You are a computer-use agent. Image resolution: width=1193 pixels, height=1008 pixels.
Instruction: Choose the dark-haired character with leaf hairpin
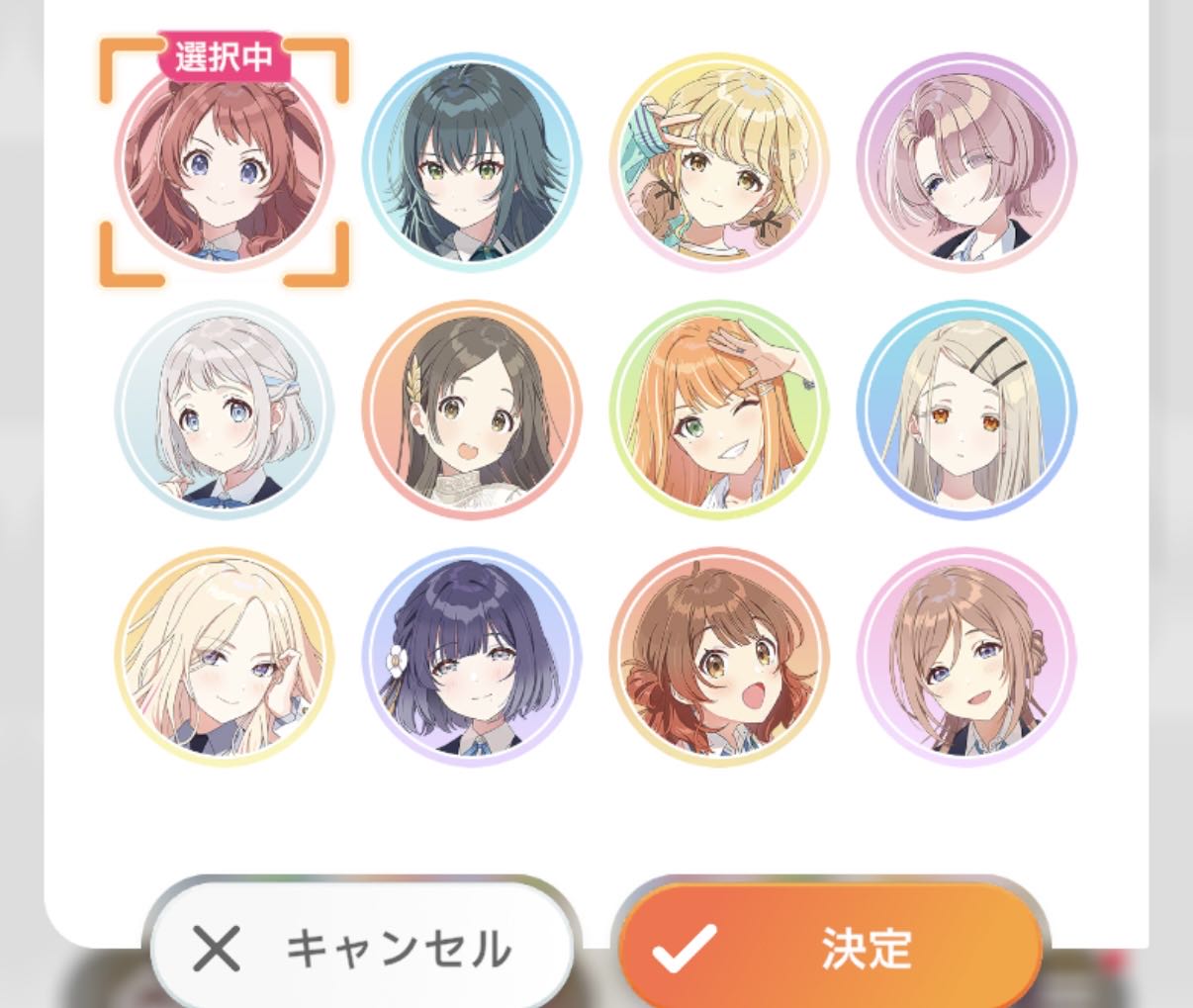[472, 411]
